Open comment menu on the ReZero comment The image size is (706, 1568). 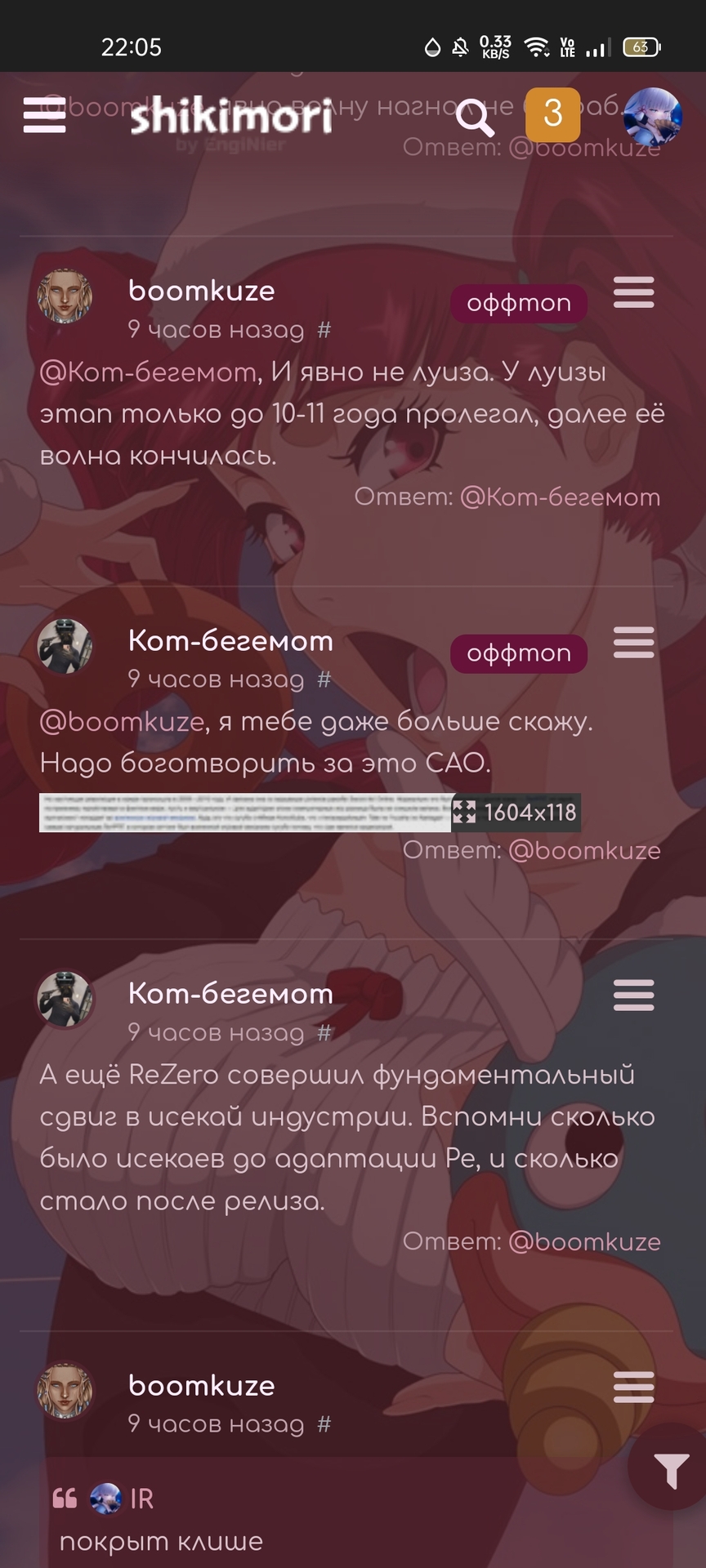tap(634, 995)
